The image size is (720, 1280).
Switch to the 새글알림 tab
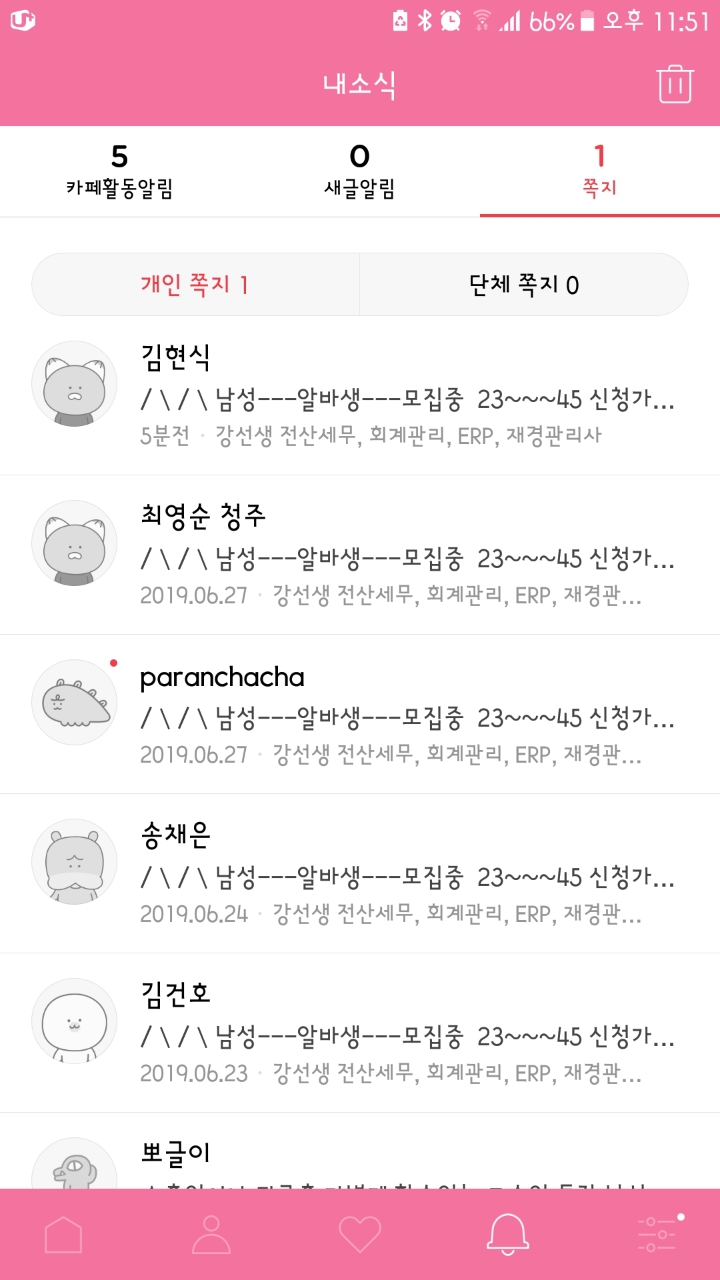pyautogui.click(x=360, y=172)
